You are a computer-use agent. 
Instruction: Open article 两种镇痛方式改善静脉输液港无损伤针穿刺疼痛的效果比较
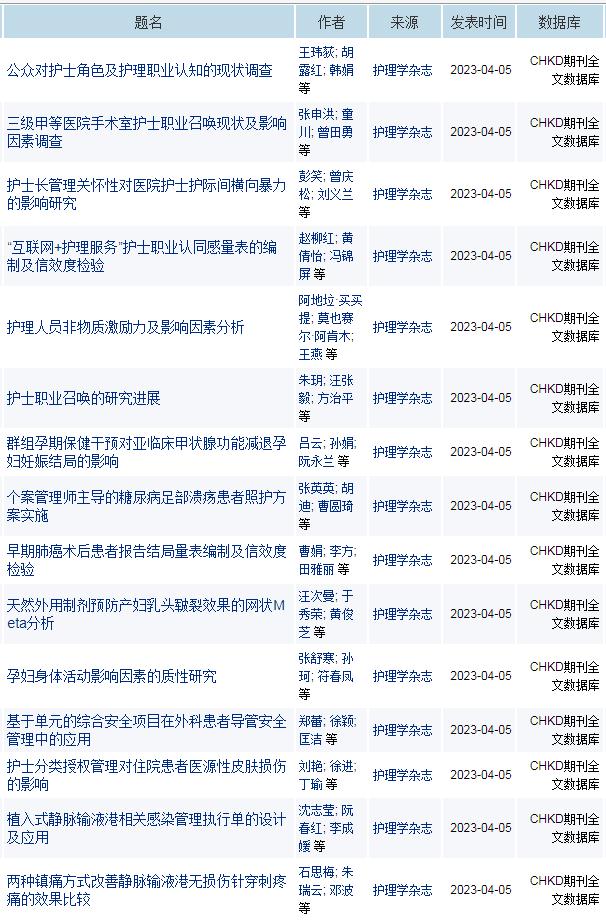tap(146, 890)
